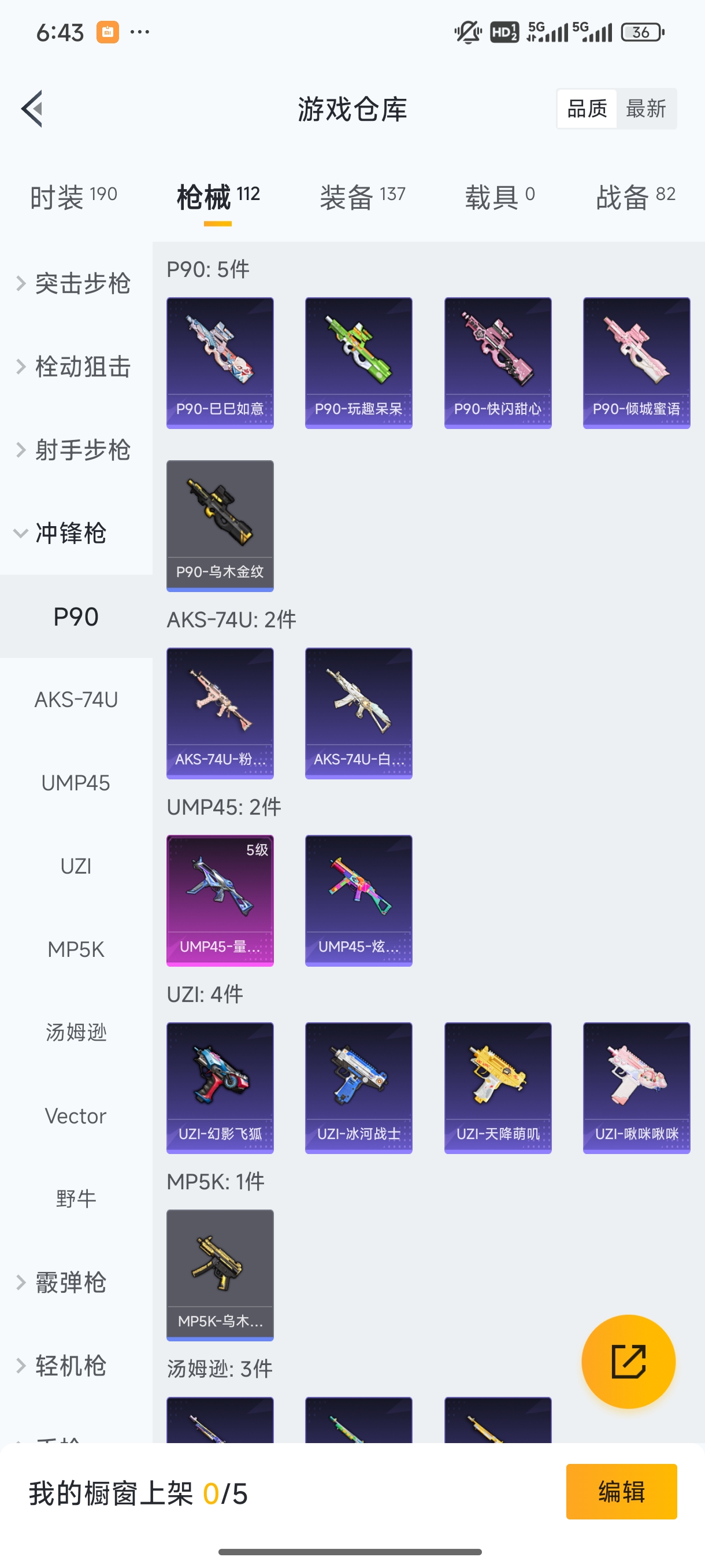Select the P90-乌木金纹 skin
This screenshot has height=1568, width=705.
point(220,526)
